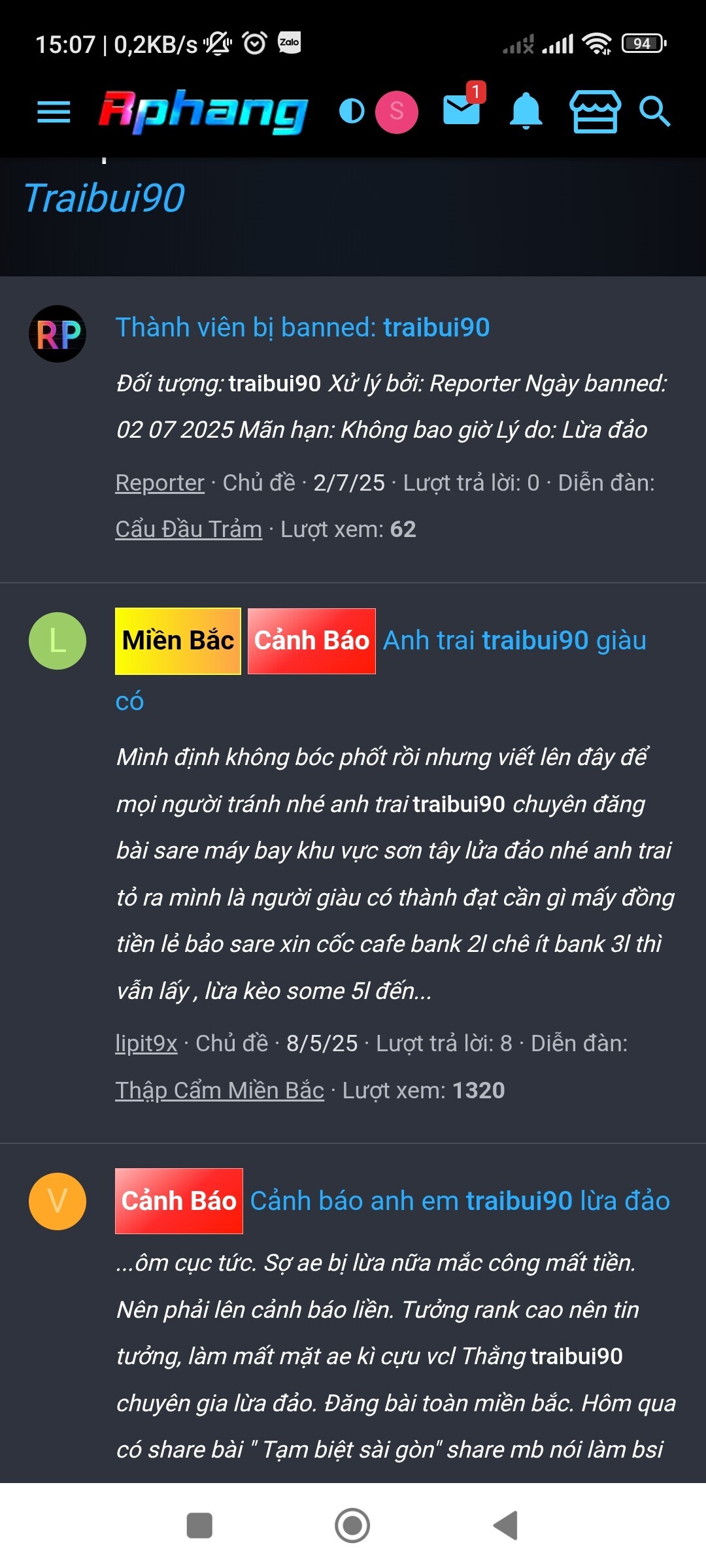Go to the Thập Cẩm Miền Bắc forum
The image size is (706, 1568).
click(220, 1090)
